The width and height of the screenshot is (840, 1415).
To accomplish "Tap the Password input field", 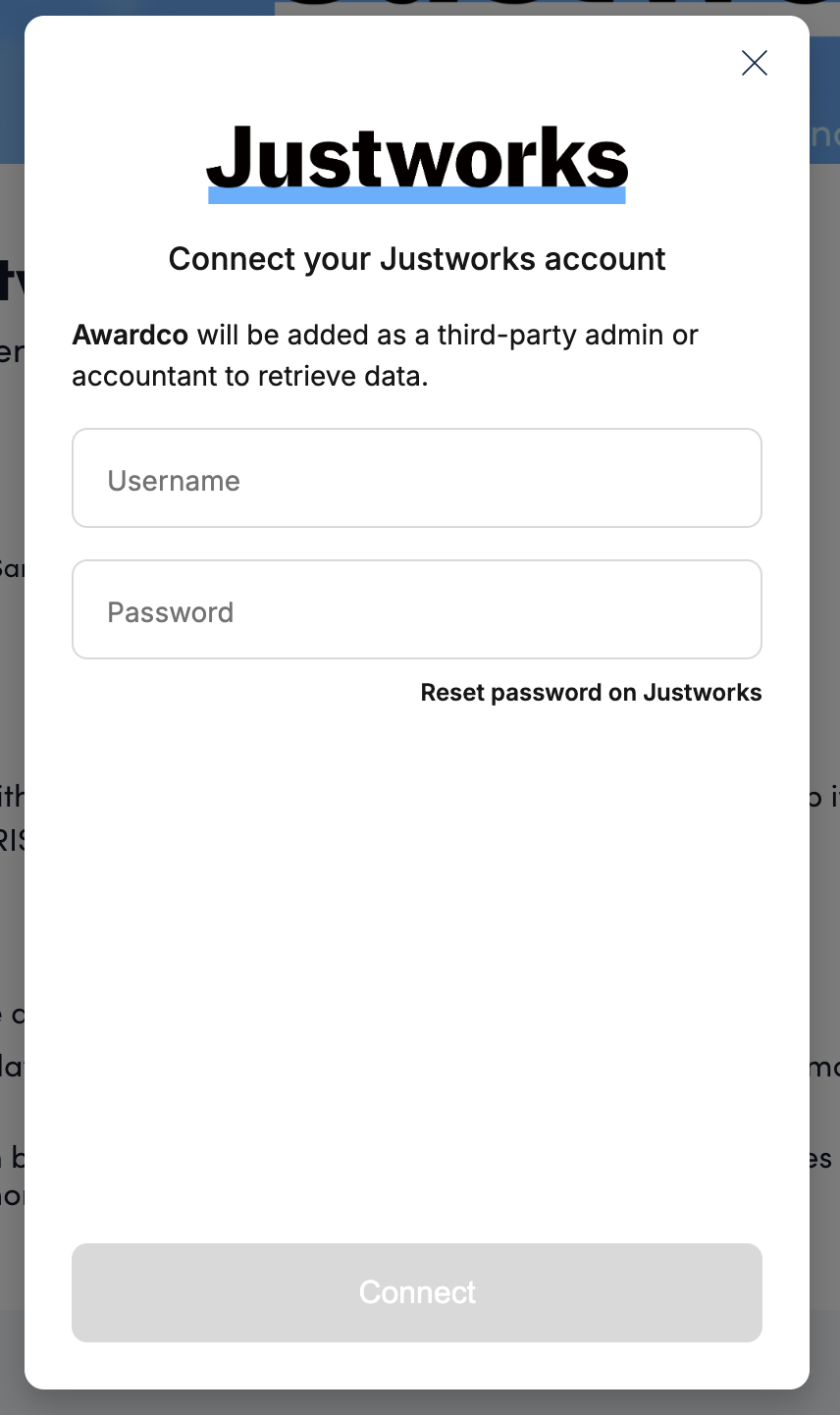I will click(416, 610).
